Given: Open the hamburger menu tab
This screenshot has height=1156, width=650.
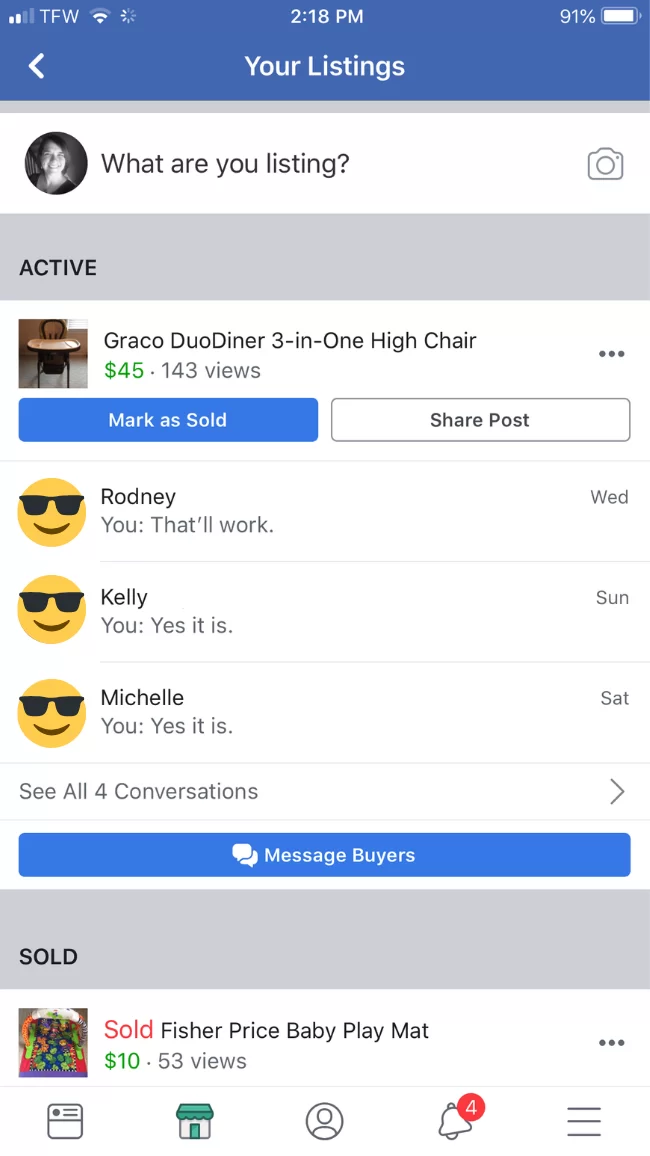Looking at the screenshot, I should tap(584, 1121).
